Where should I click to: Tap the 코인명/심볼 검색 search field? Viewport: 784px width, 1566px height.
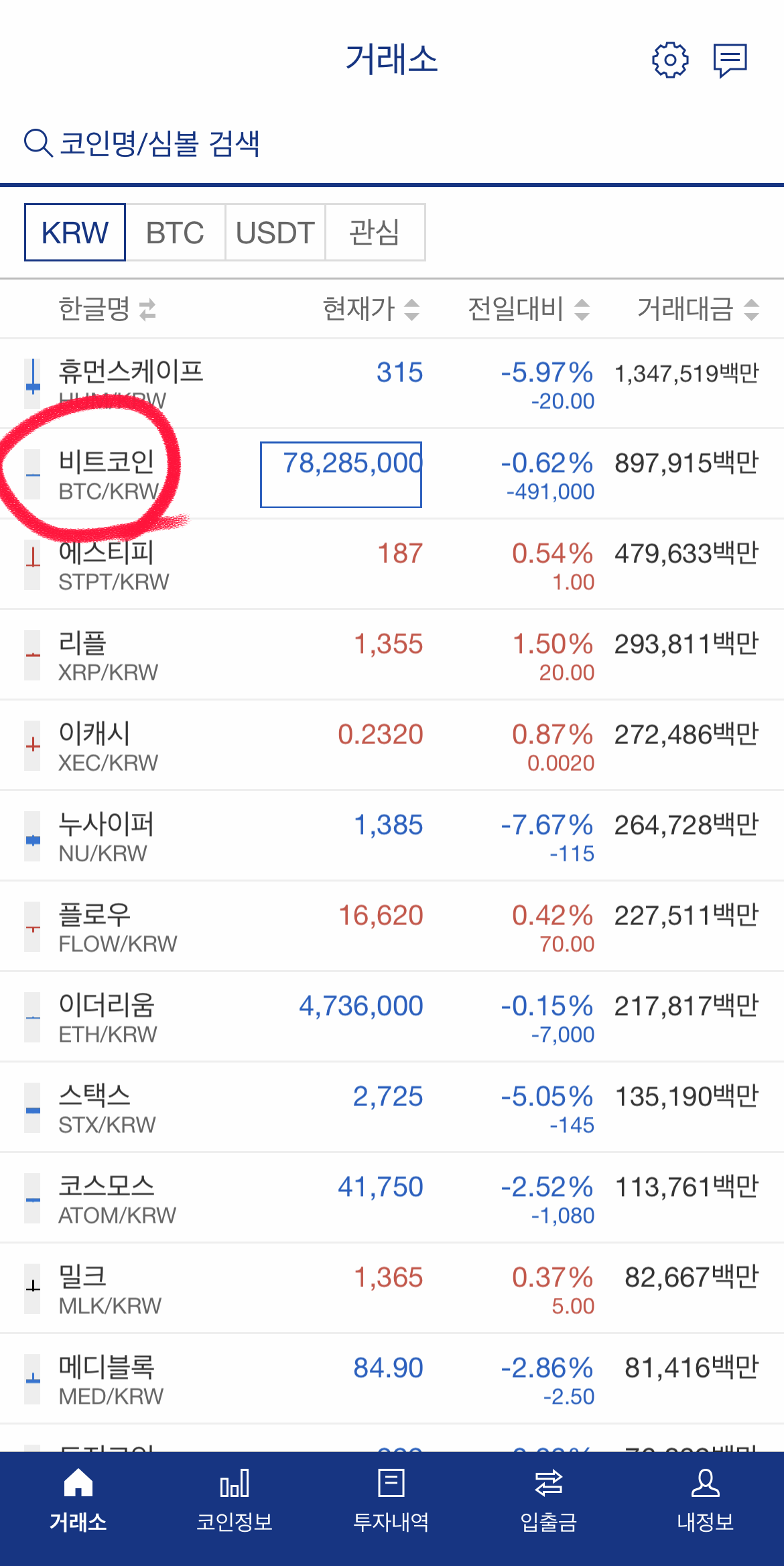coord(161,141)
